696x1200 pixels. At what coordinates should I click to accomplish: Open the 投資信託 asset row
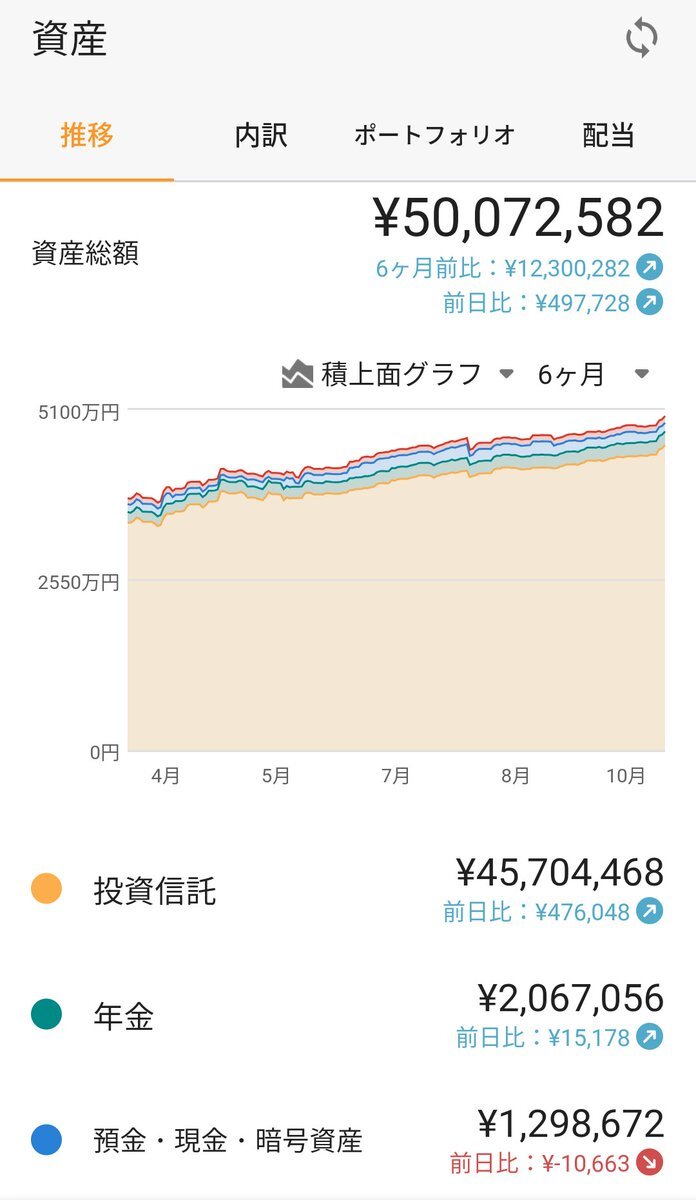coord(348,889)
